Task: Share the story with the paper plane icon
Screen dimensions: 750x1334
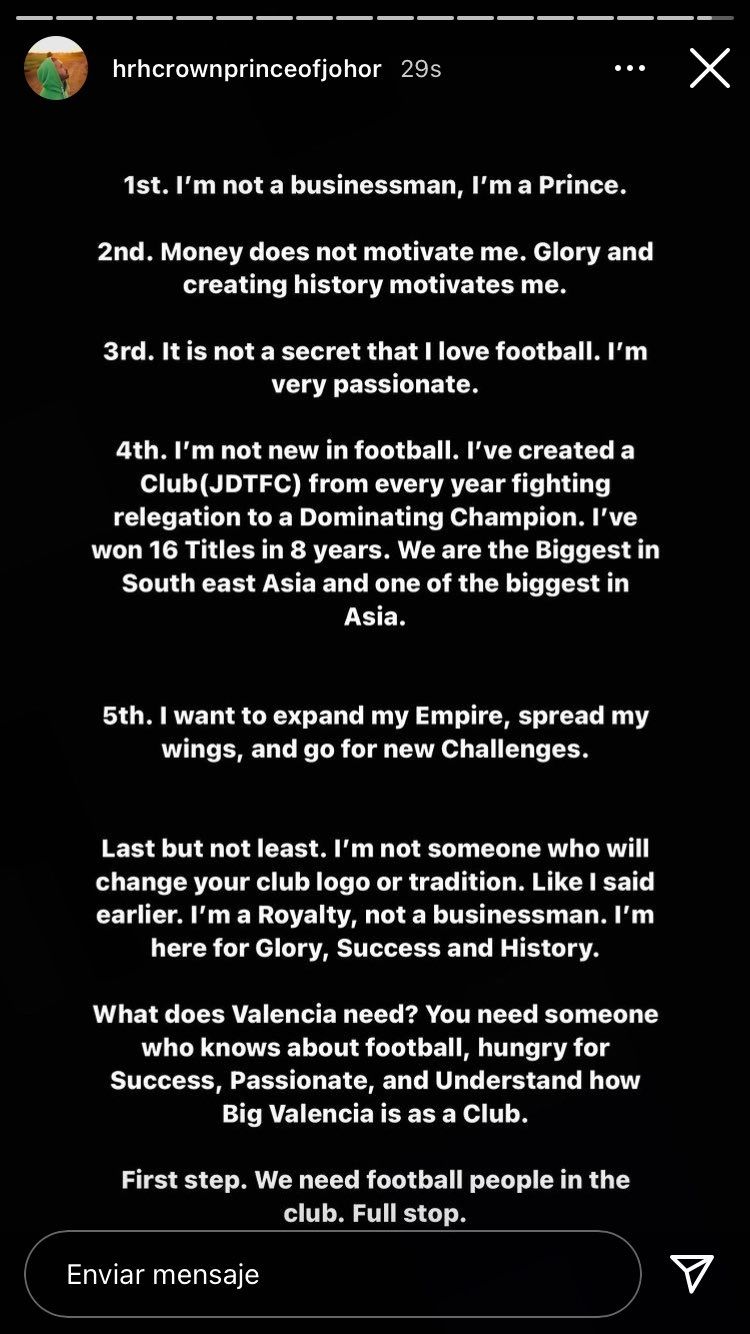Action: point(692,1273)
